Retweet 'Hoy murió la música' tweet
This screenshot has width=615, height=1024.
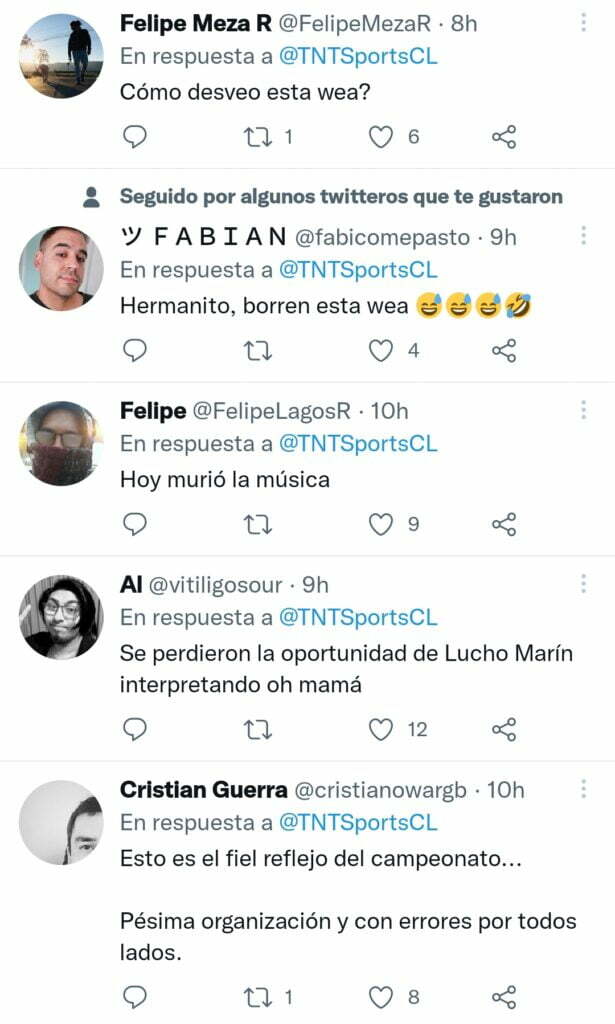[258, 524]
